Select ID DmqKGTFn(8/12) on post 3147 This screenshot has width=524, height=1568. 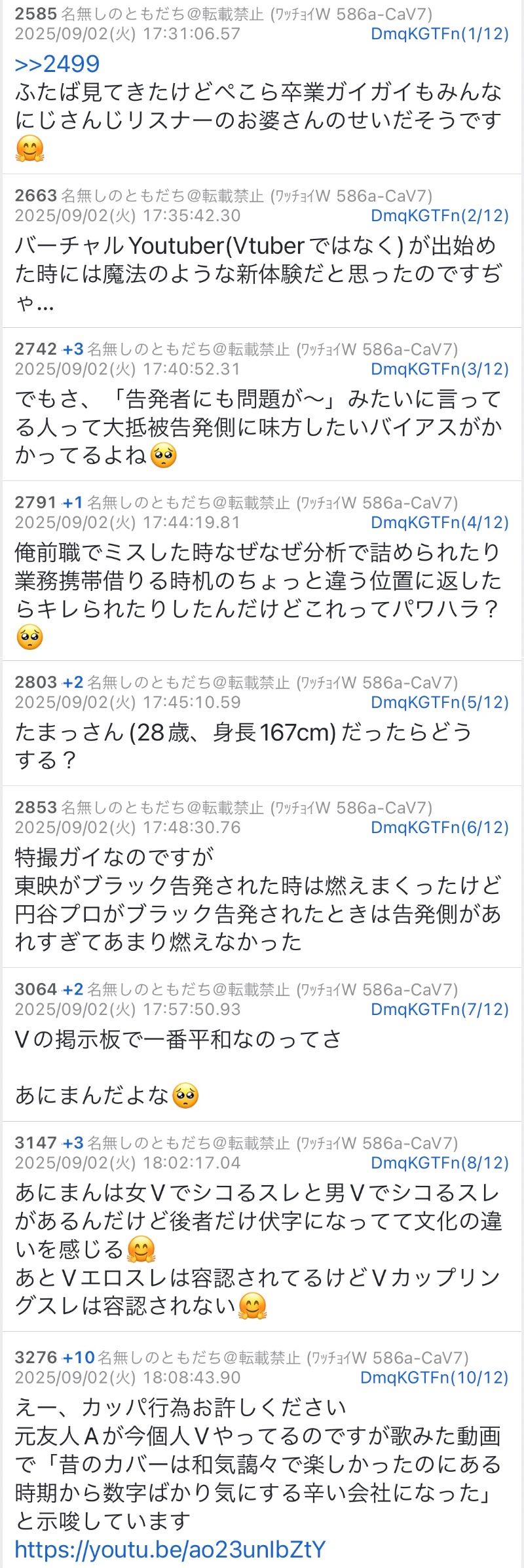pos(440,1163)
